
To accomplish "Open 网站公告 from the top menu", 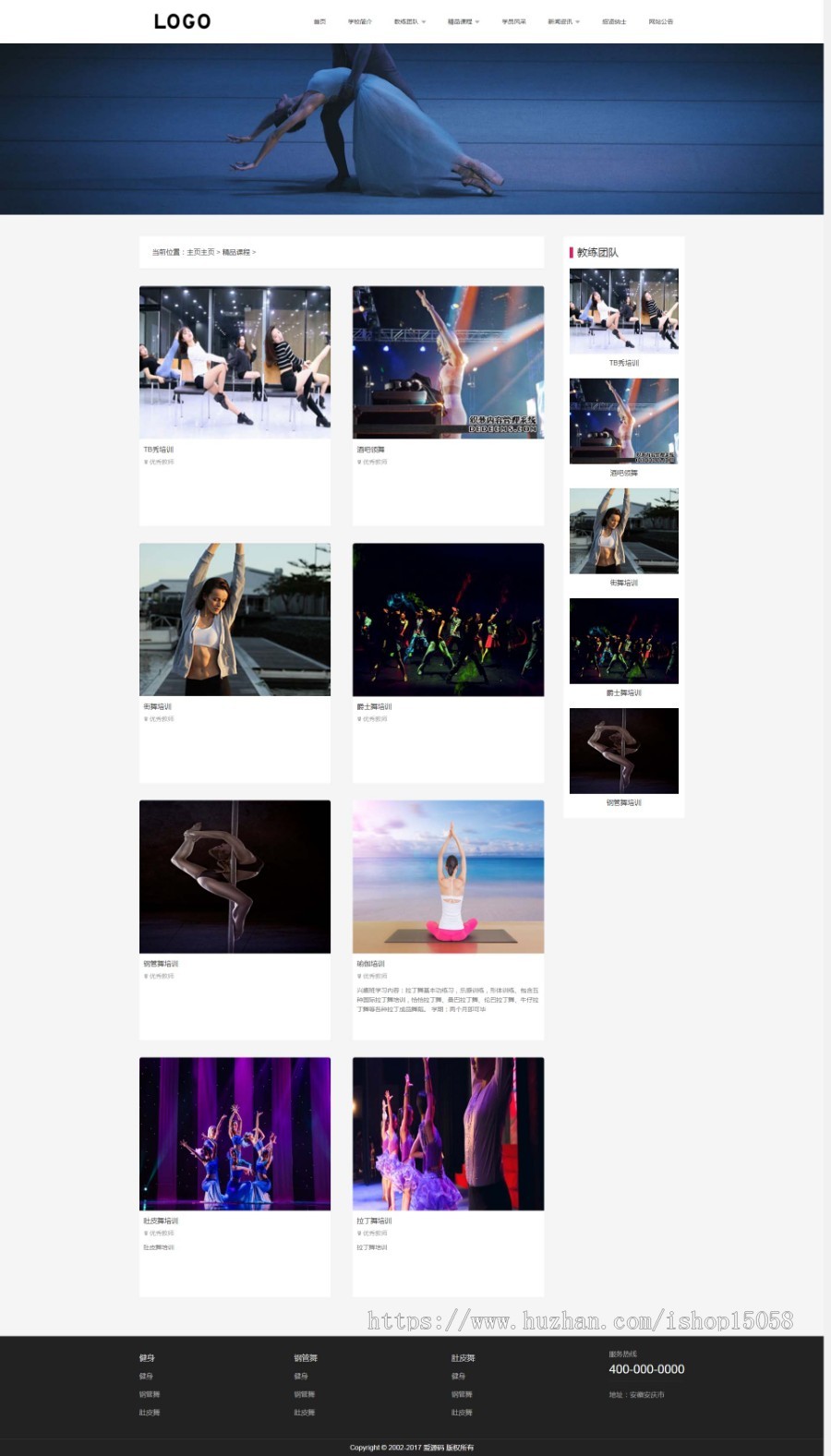I will pyautogui.click(x=660, y=21).
